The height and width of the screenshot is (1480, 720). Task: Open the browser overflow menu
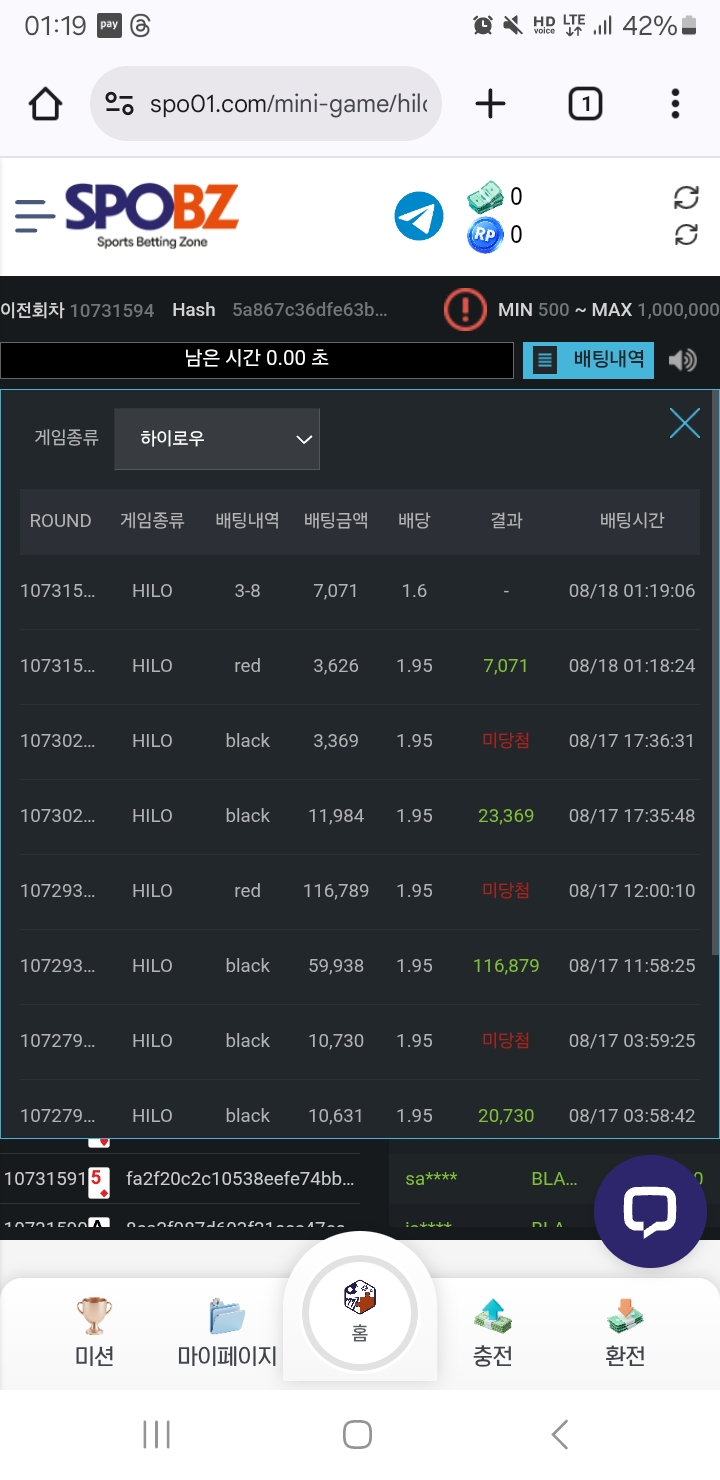(676, 104)
